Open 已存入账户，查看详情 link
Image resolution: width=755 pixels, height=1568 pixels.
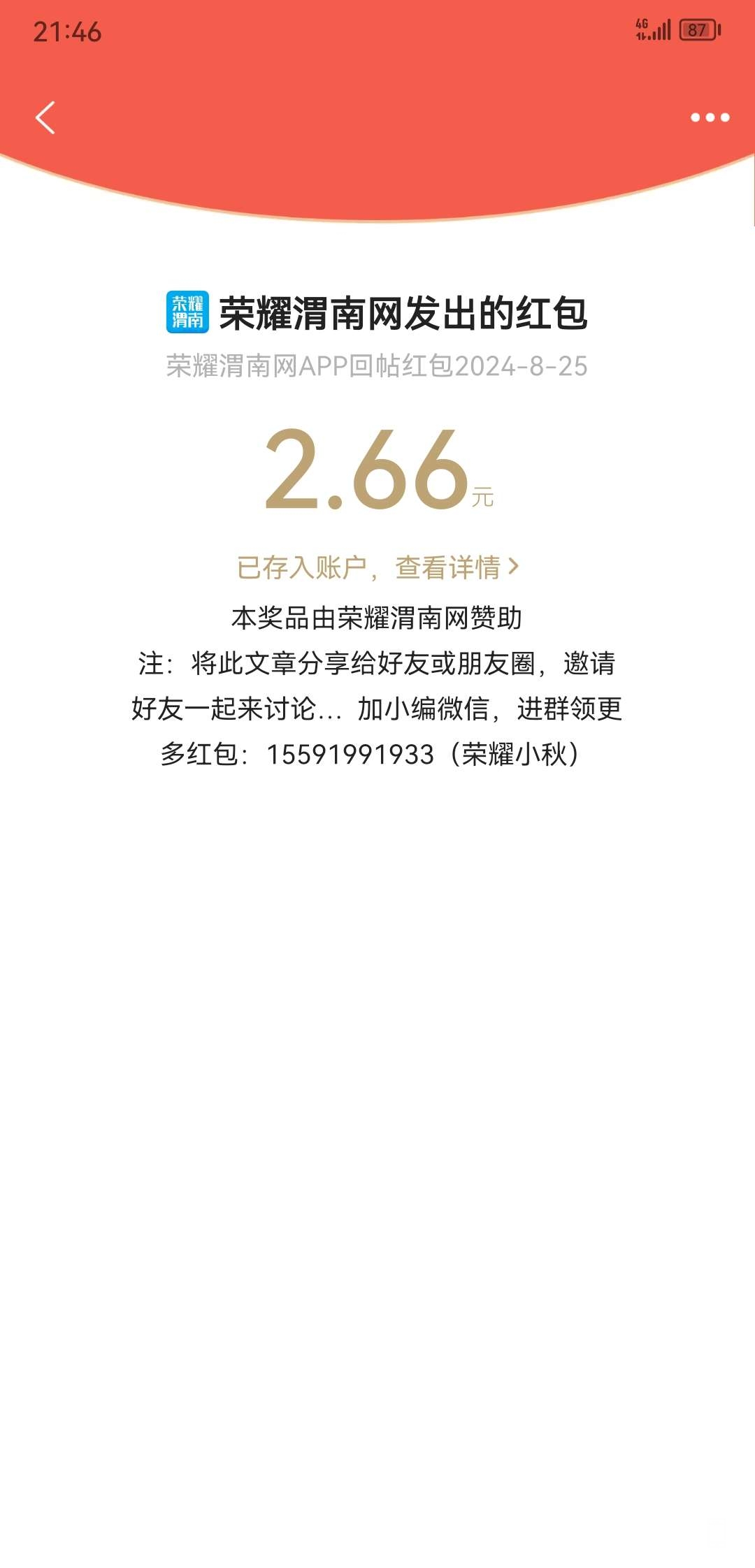[x=377, y=567]
